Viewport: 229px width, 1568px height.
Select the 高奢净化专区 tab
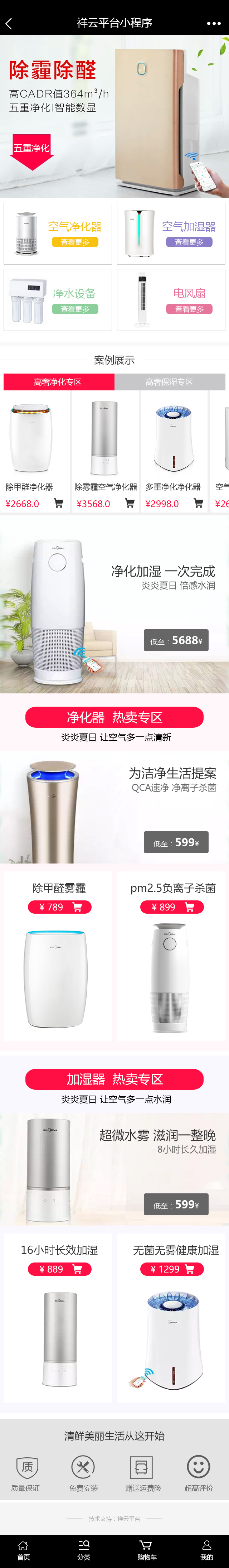(58, 382)
